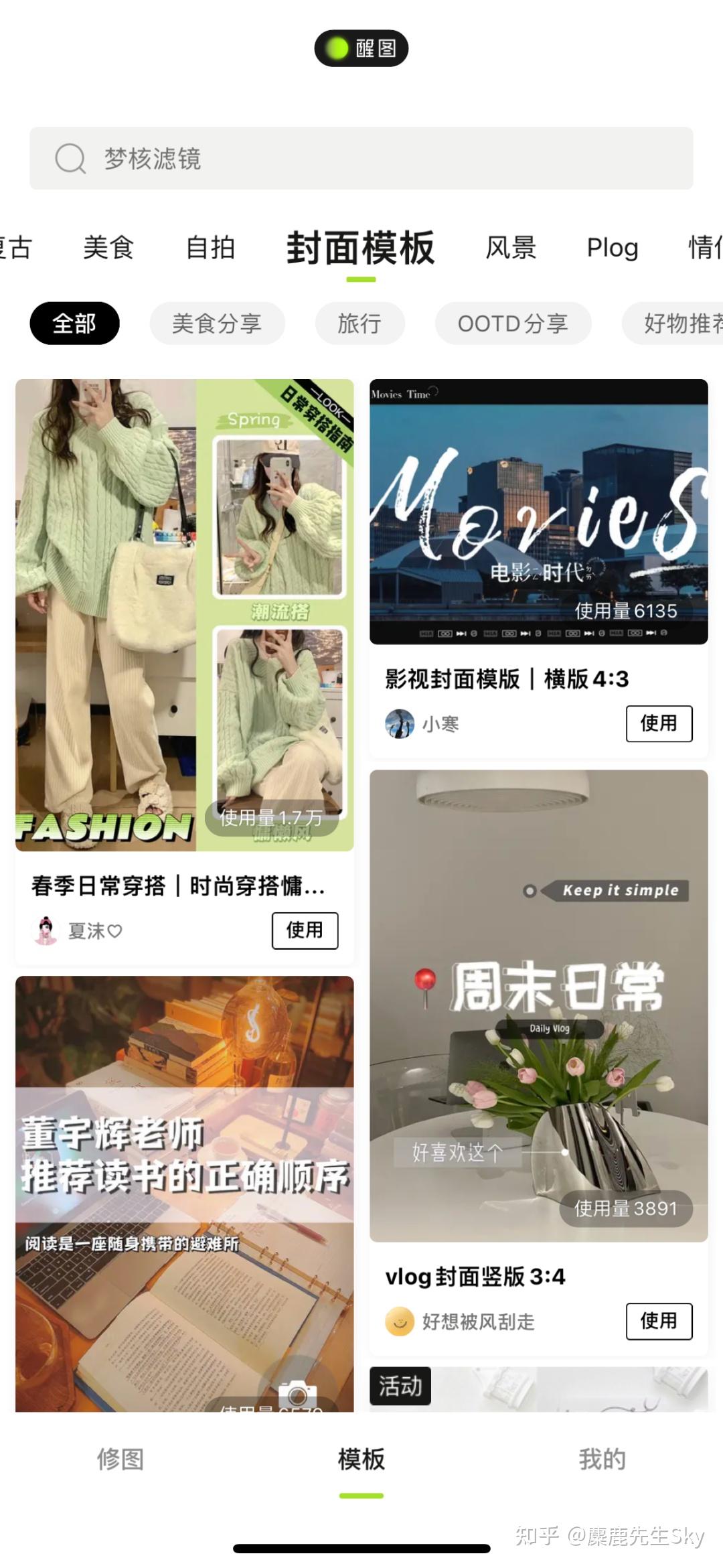Screen dimensions: 723x1568
Task: Click 使用 on the movie cover template
Action: tap(659, 724)
